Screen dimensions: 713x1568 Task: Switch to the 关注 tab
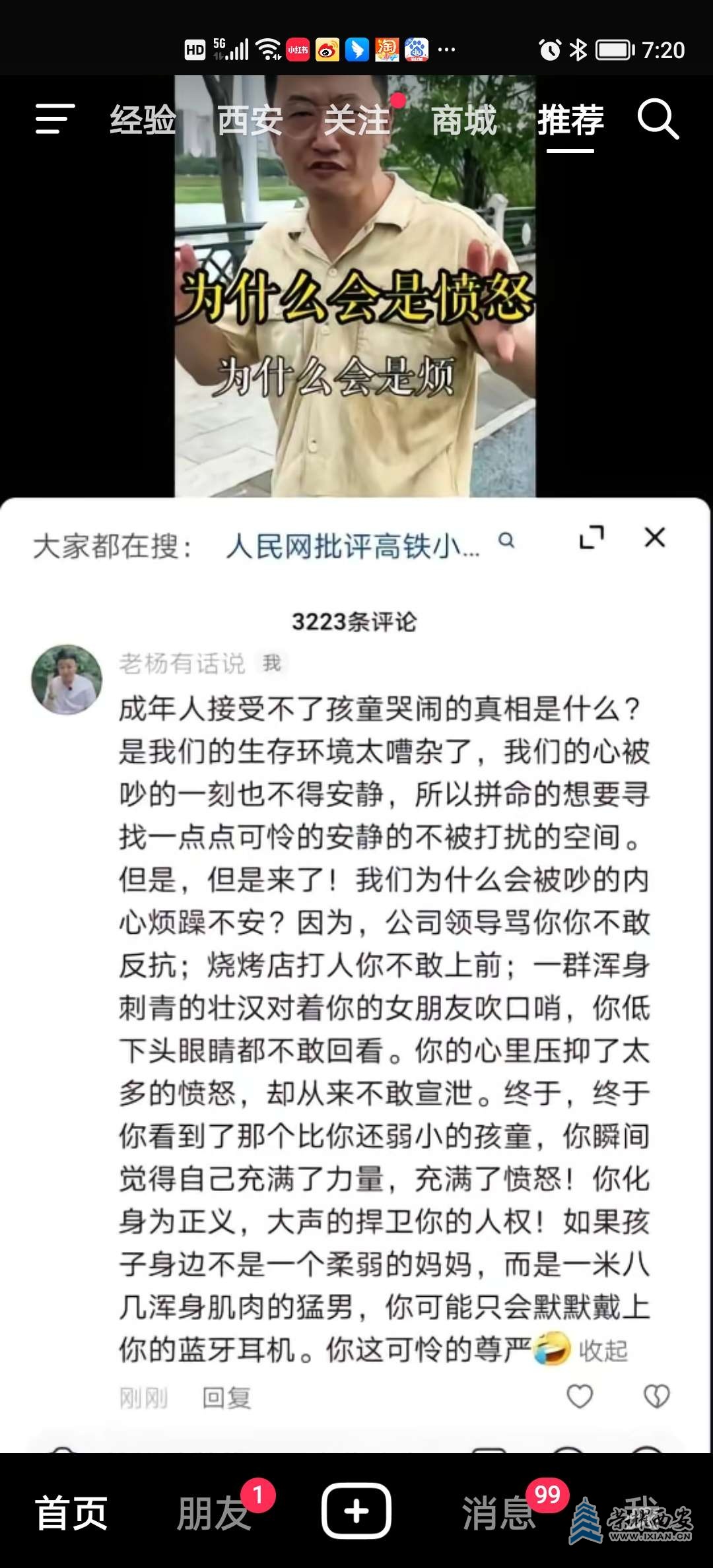tap(357, 121)
